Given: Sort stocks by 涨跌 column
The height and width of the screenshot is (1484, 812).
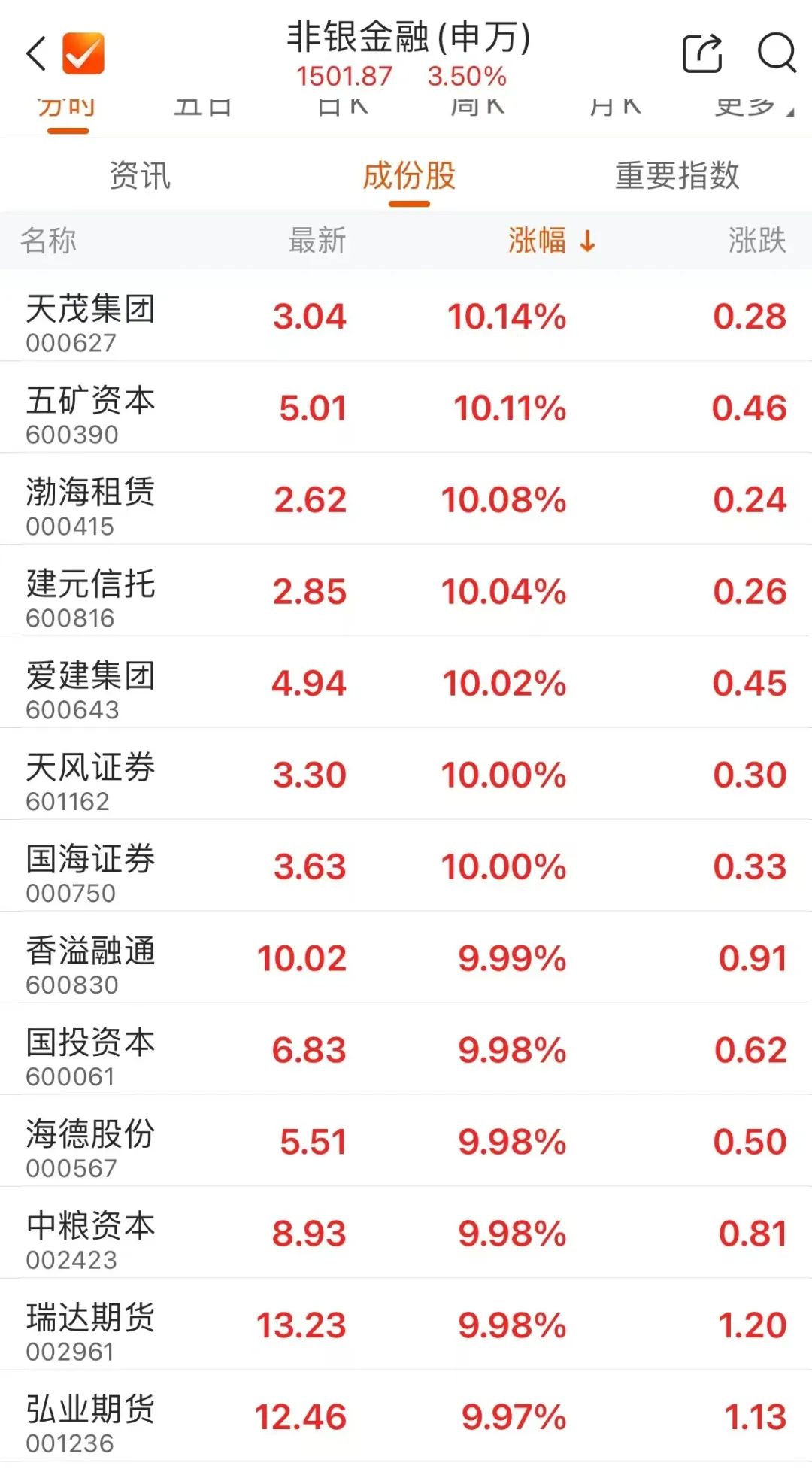Looking at the screenshot, I should point(756,241).
